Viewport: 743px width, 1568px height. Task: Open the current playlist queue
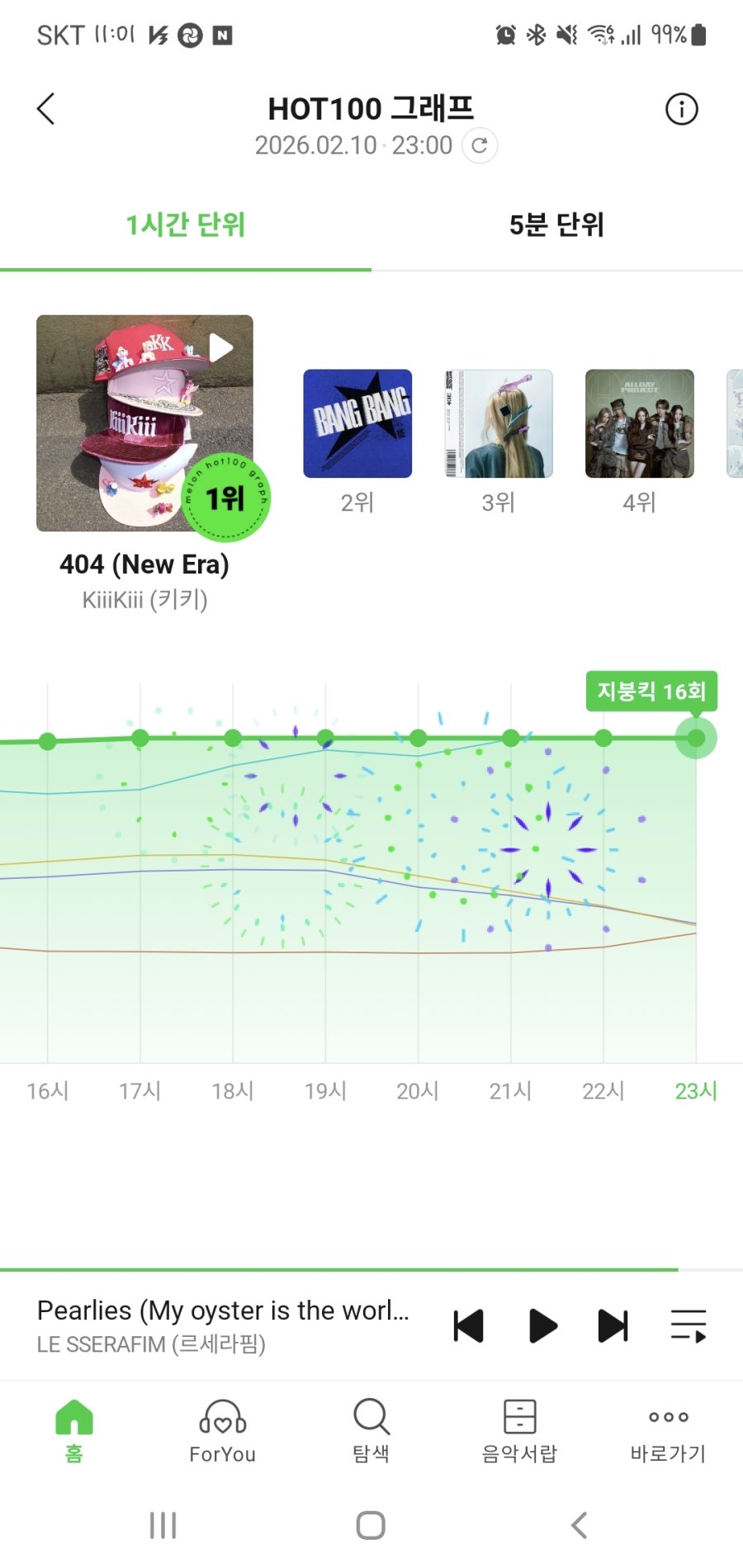pyautogui.click(x=688, y=1326)
